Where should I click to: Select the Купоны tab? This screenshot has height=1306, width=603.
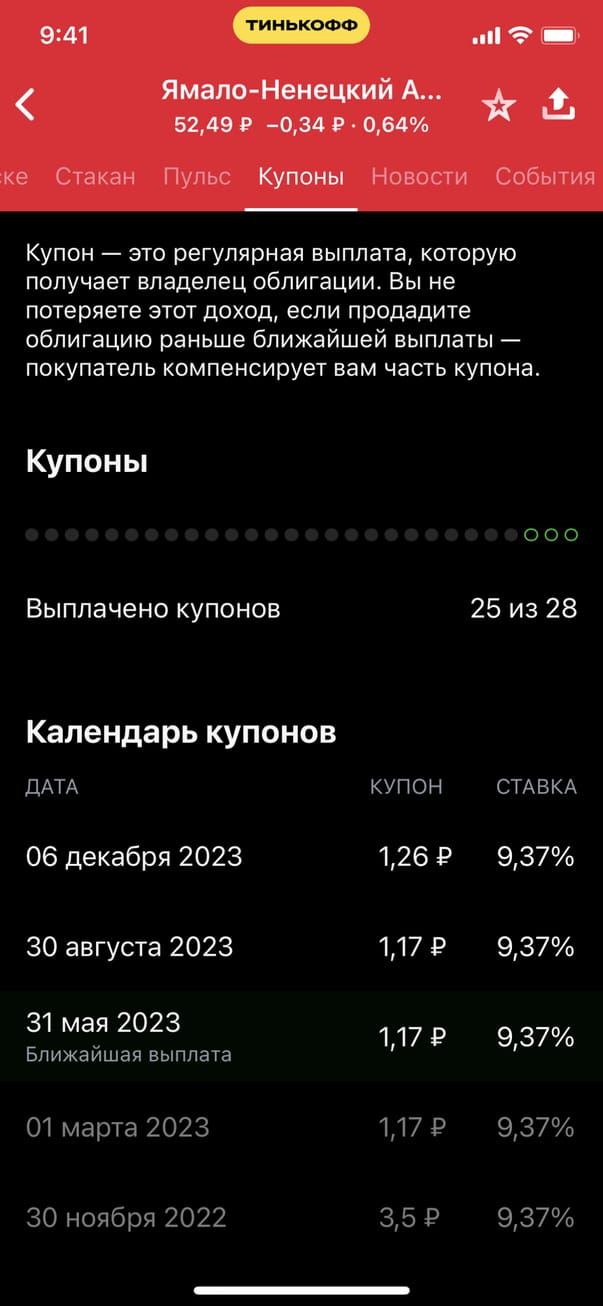tap(301, 177)
